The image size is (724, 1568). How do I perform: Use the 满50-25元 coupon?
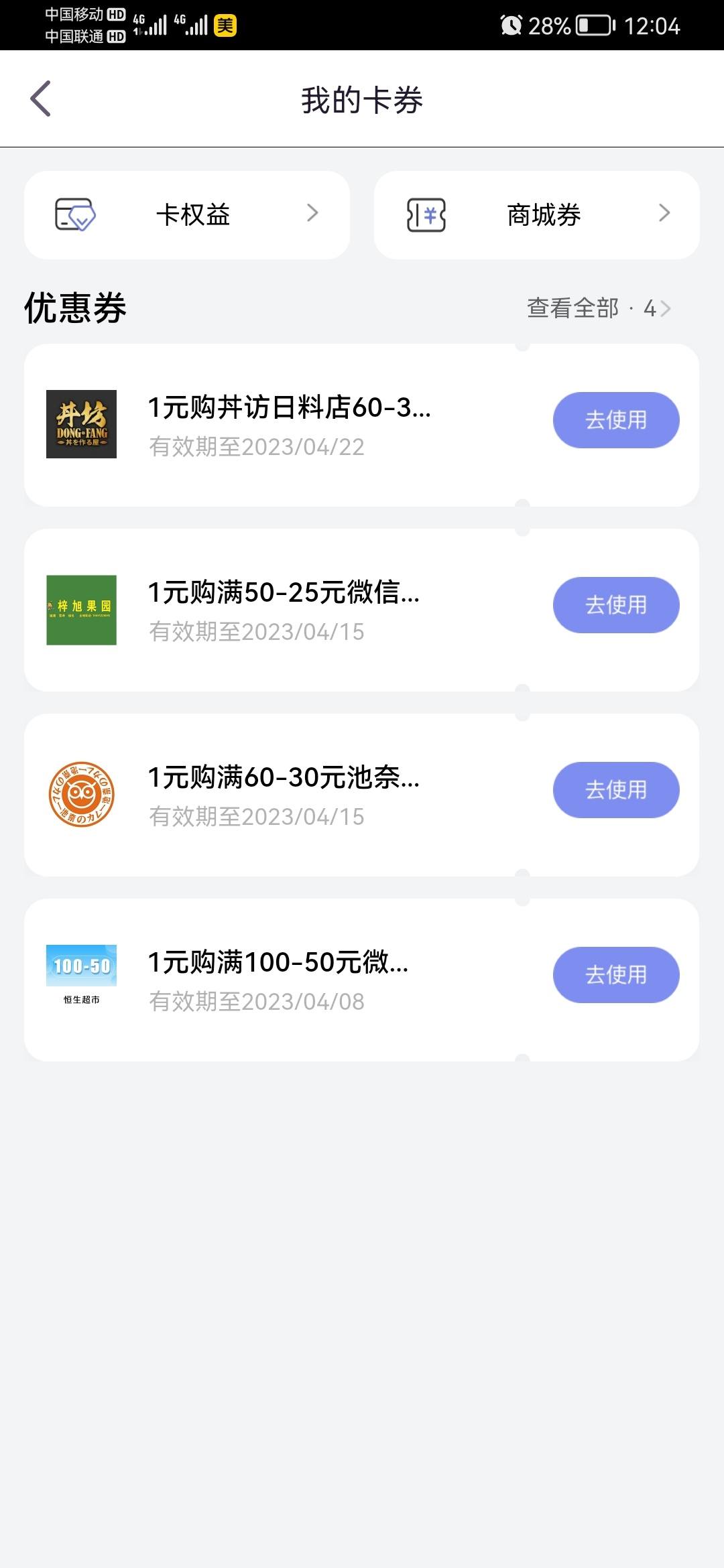click(616, 605)
